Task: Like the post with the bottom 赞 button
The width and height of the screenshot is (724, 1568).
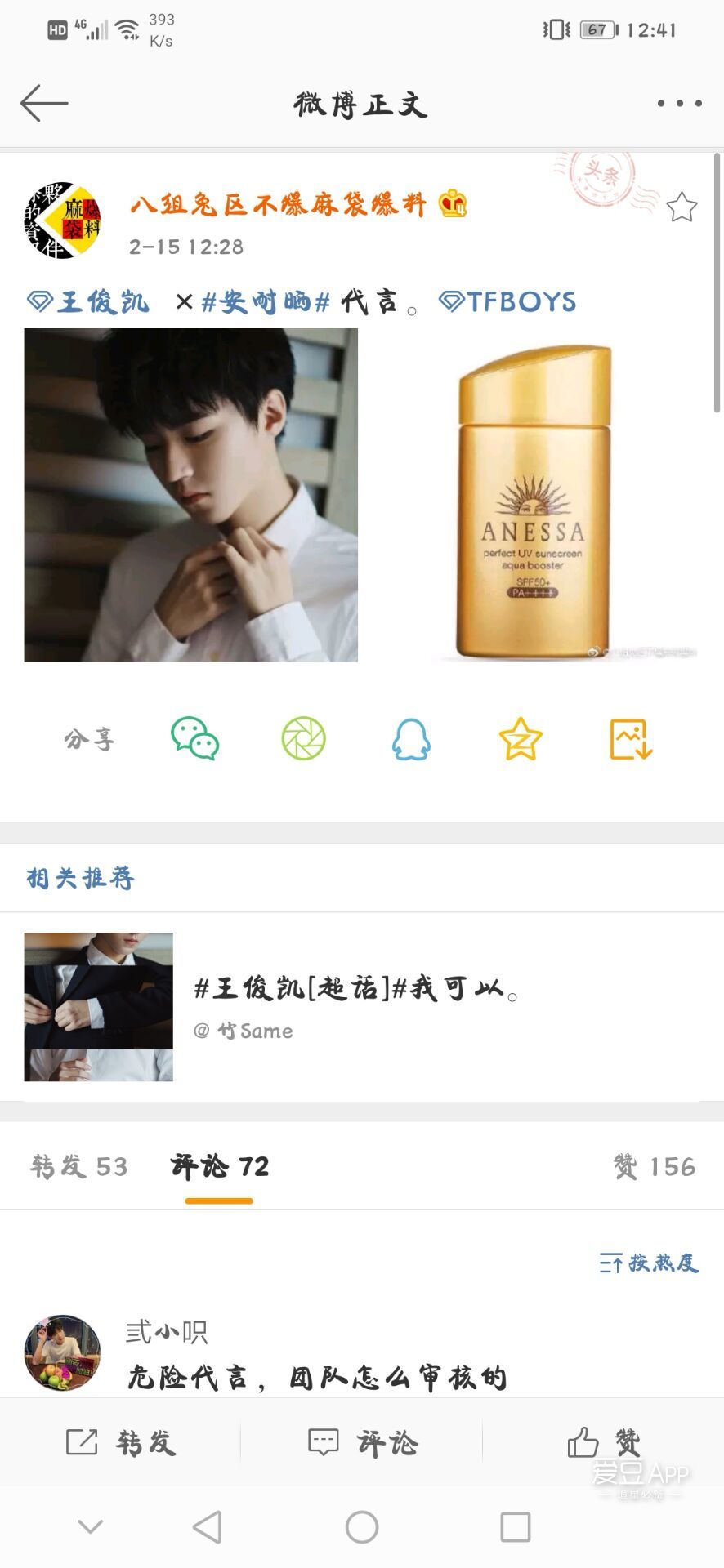Action: (604, 1442)
